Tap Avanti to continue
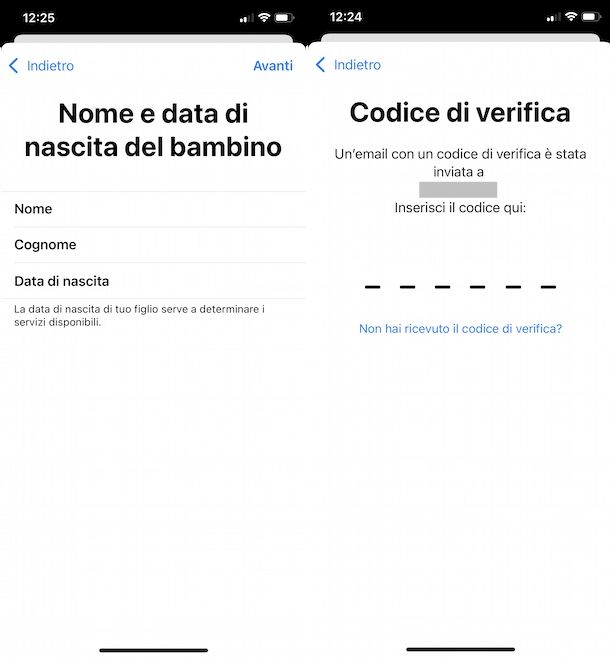 pyautogui.click(x=272, y=66)
